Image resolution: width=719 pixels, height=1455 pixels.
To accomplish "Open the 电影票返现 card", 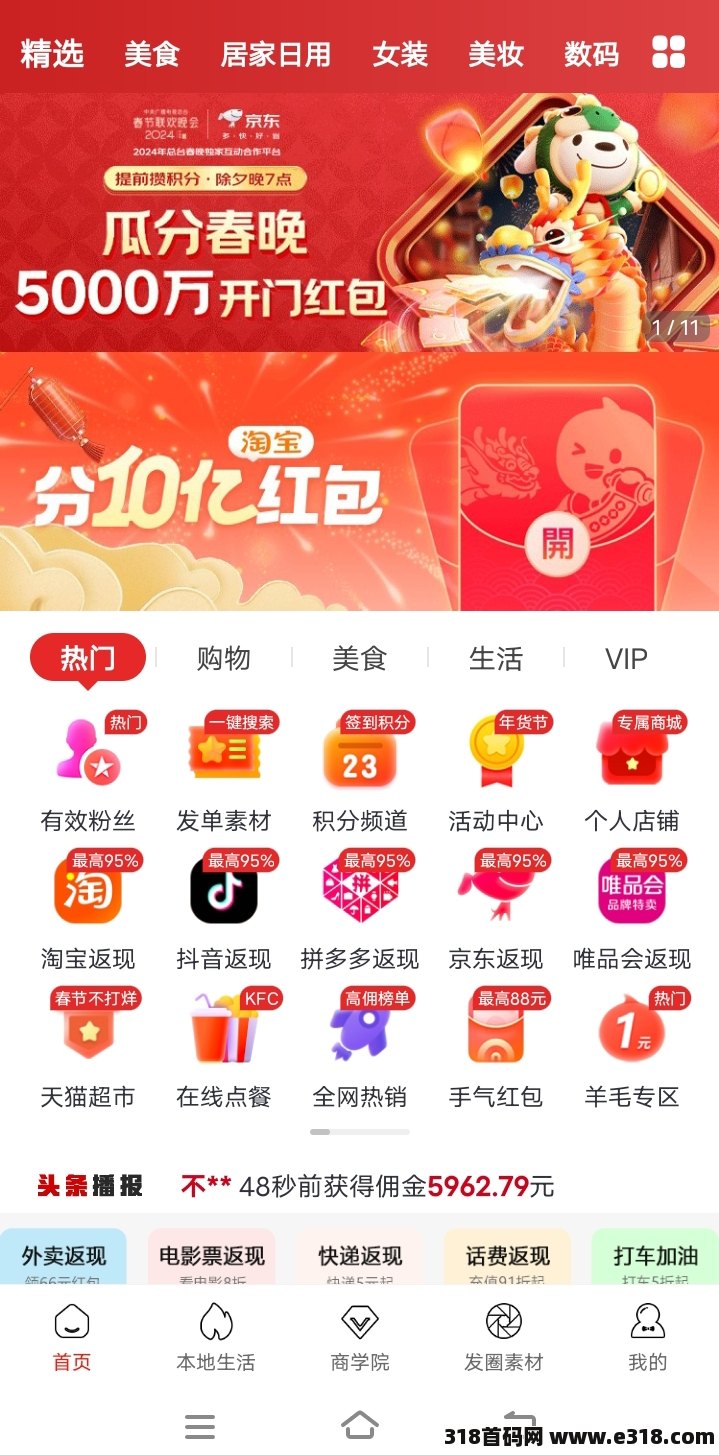I will point(211,1256).
